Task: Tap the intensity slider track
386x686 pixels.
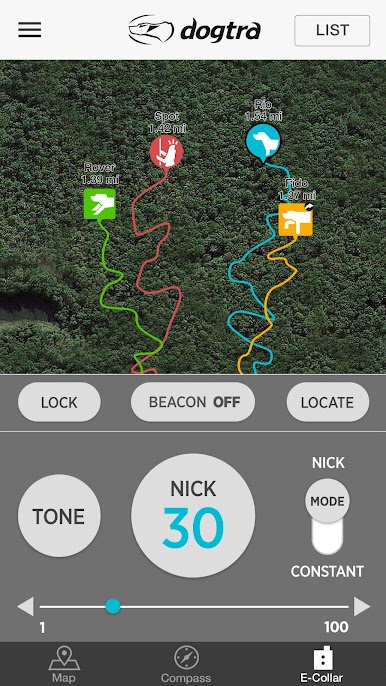Action: click(194, 607)
